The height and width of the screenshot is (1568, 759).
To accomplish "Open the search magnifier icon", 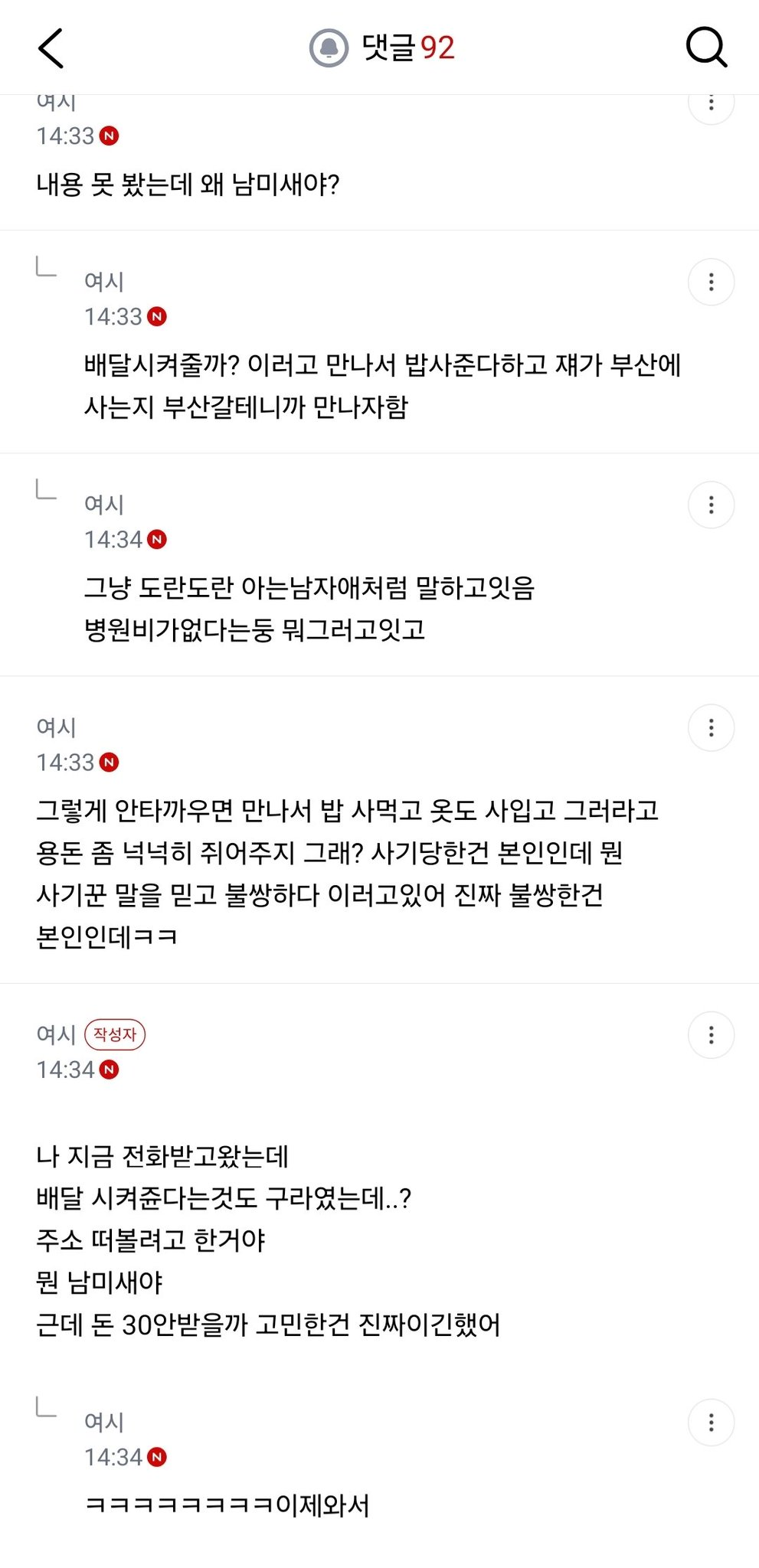I will point(706,47).
